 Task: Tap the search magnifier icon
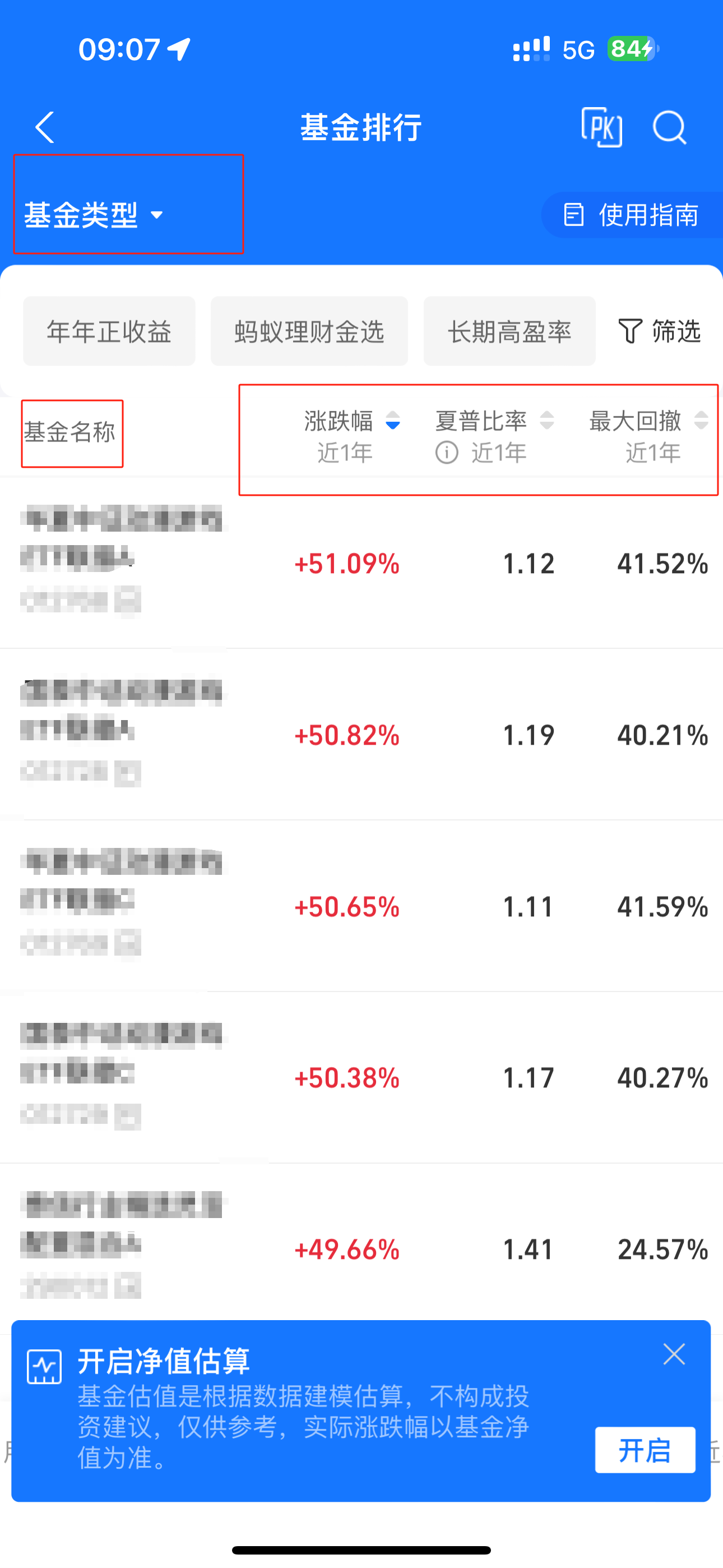670,127
